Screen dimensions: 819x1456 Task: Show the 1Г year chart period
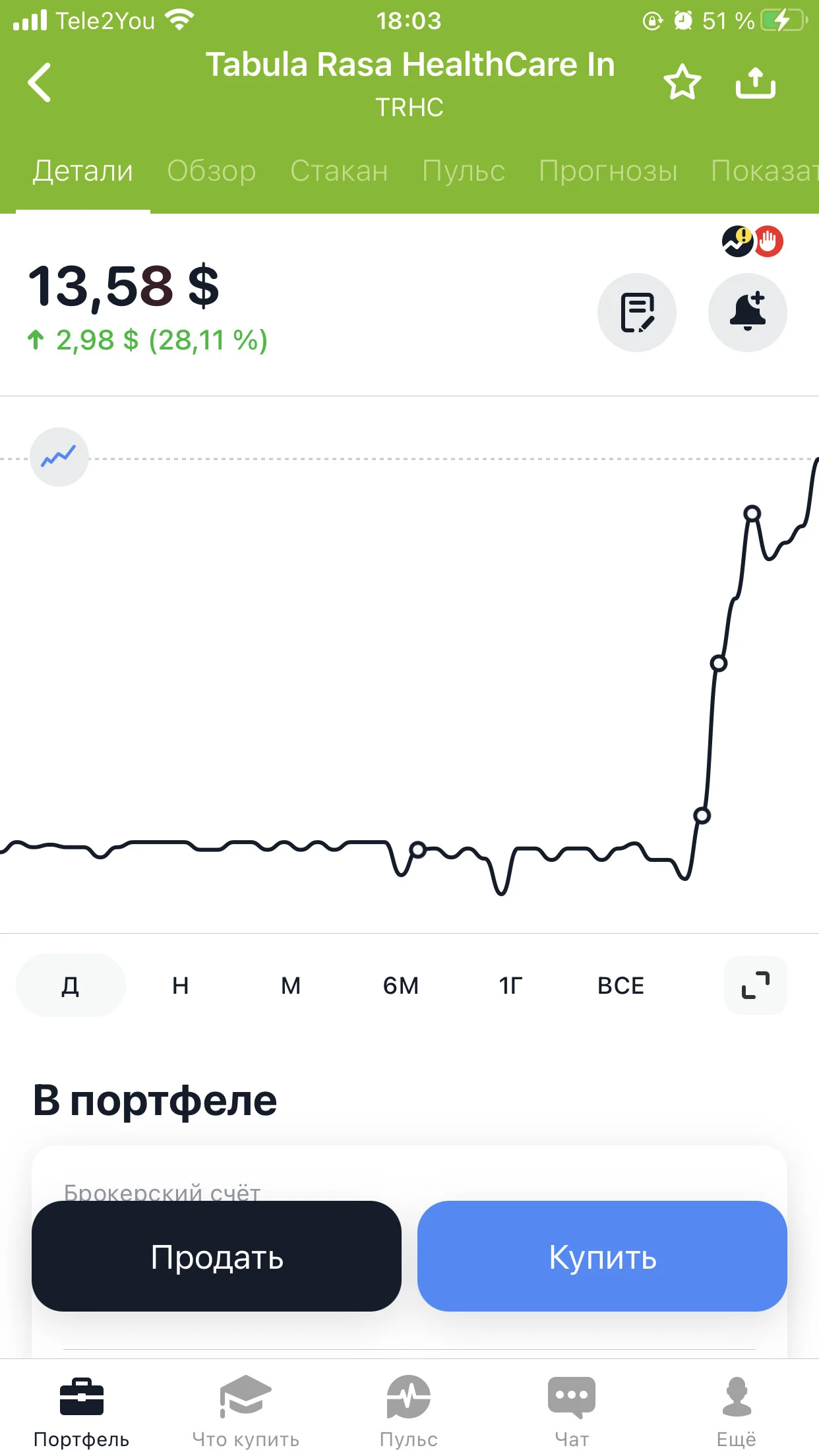[x=511, y=985]
